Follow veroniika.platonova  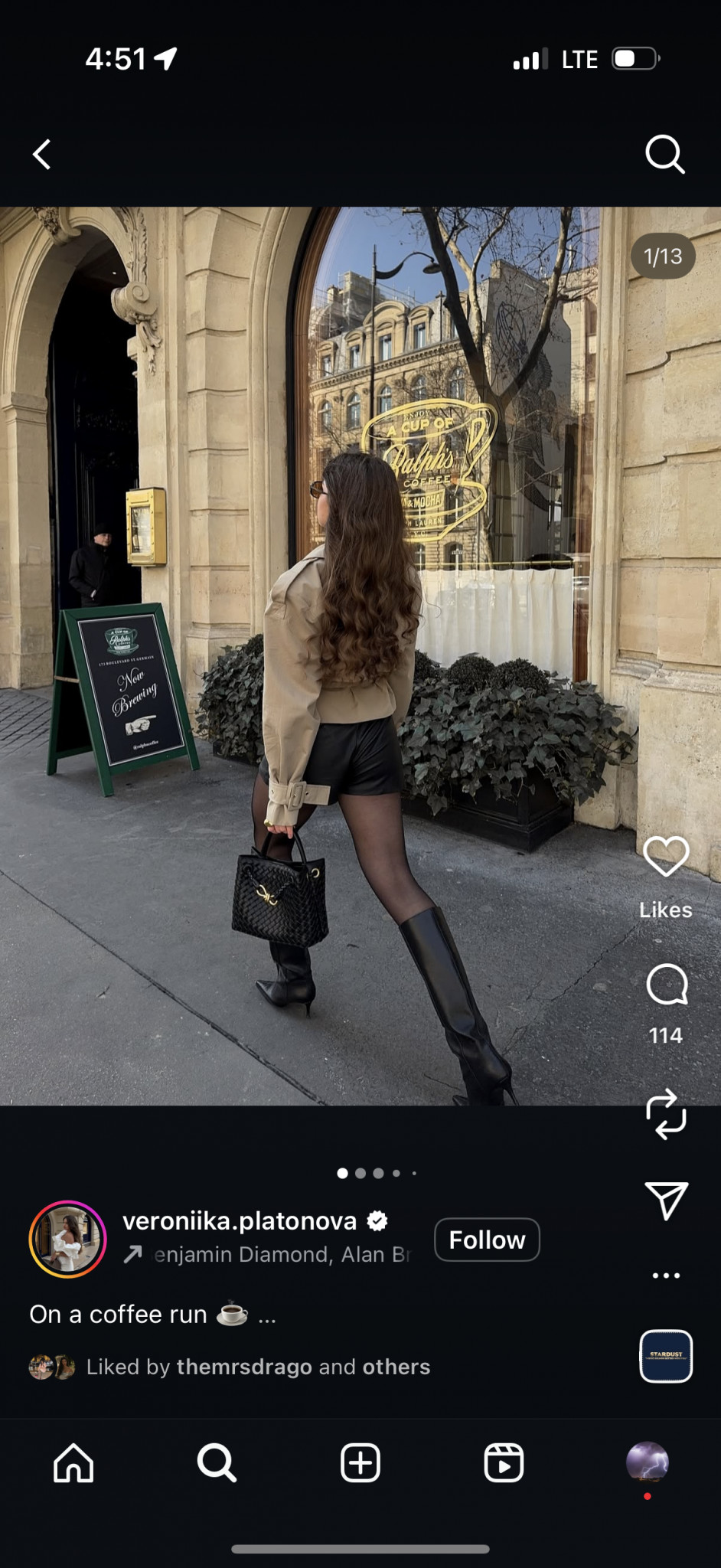click(487, 1240)
